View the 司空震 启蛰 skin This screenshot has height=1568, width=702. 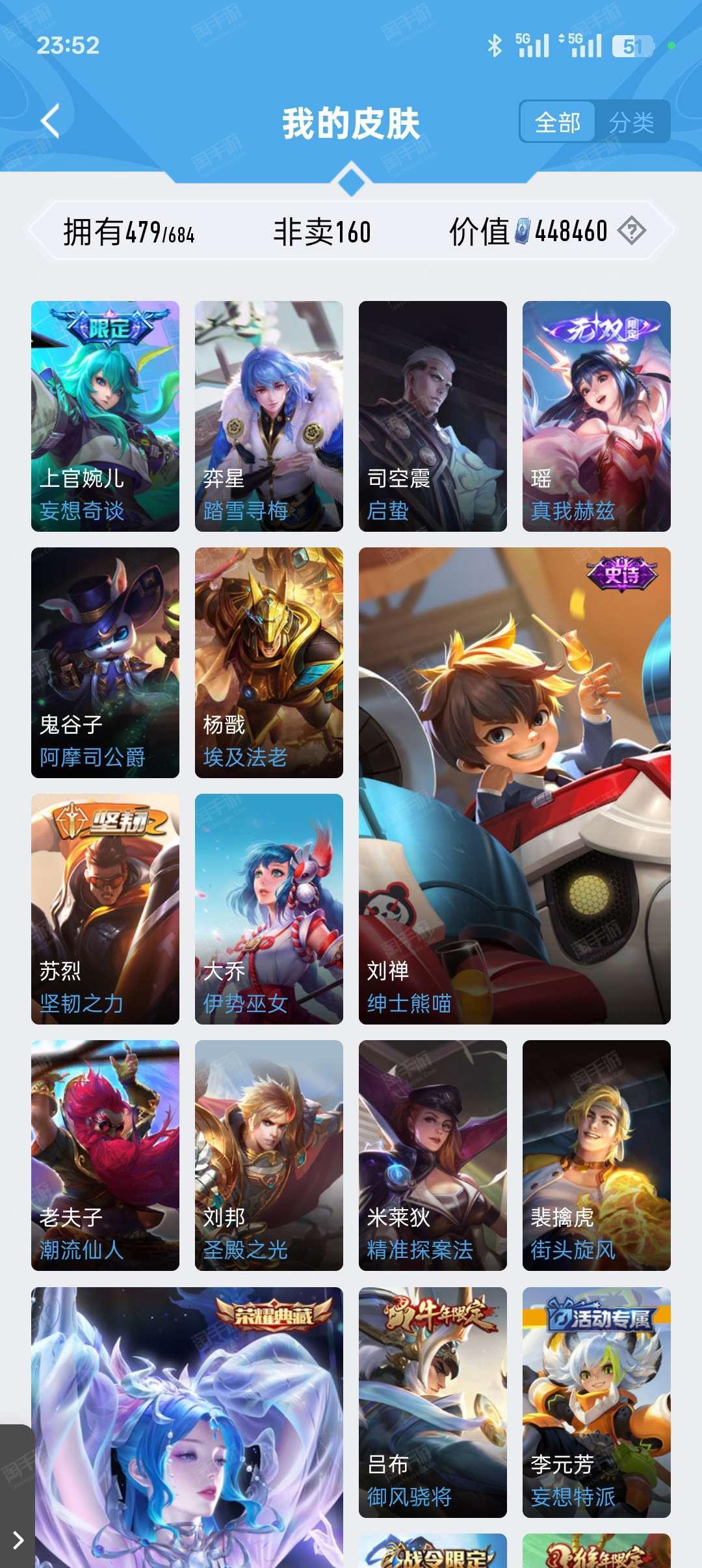tap(433, 416)
